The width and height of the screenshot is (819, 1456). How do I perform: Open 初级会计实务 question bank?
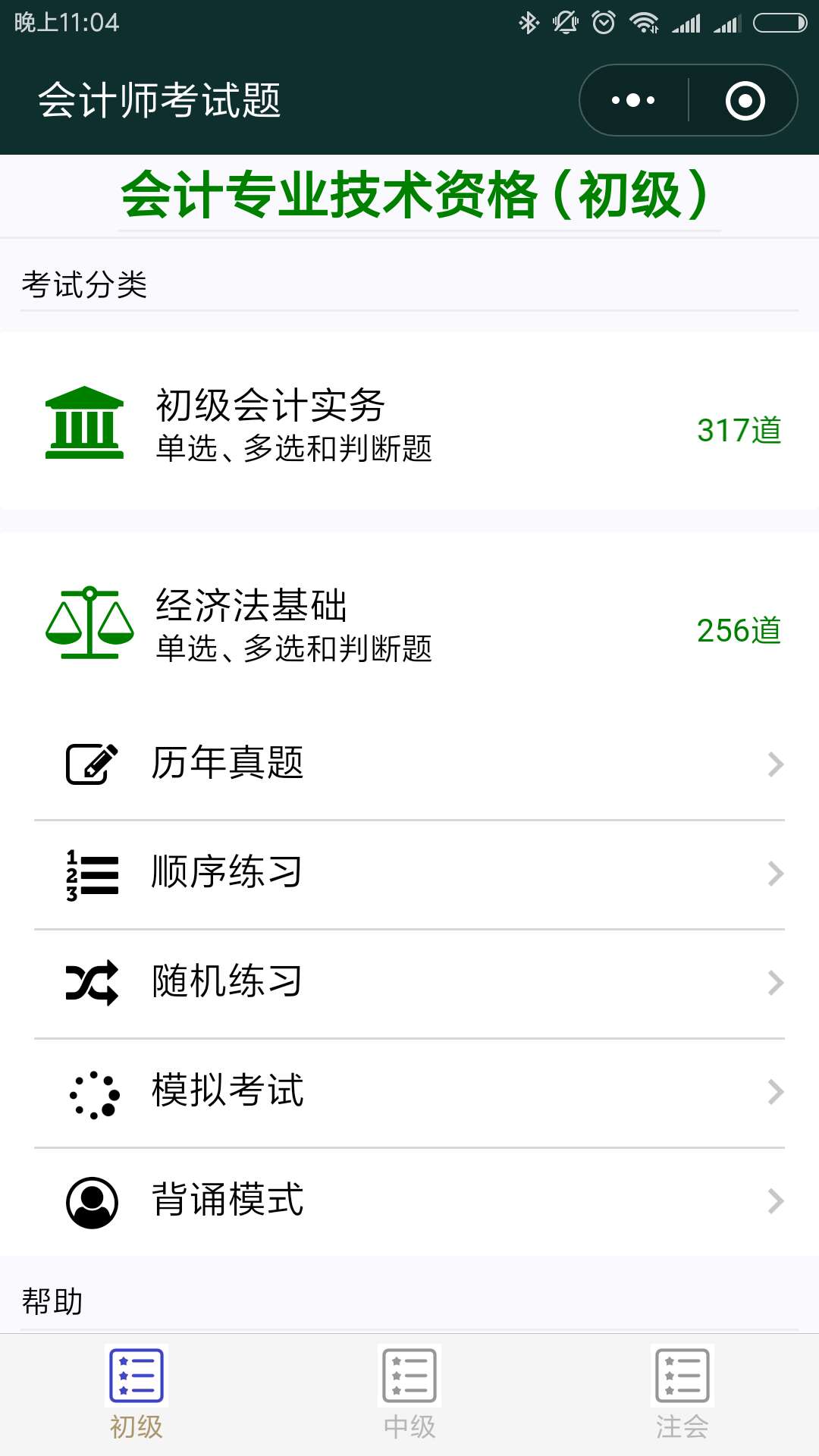point(409,425)
